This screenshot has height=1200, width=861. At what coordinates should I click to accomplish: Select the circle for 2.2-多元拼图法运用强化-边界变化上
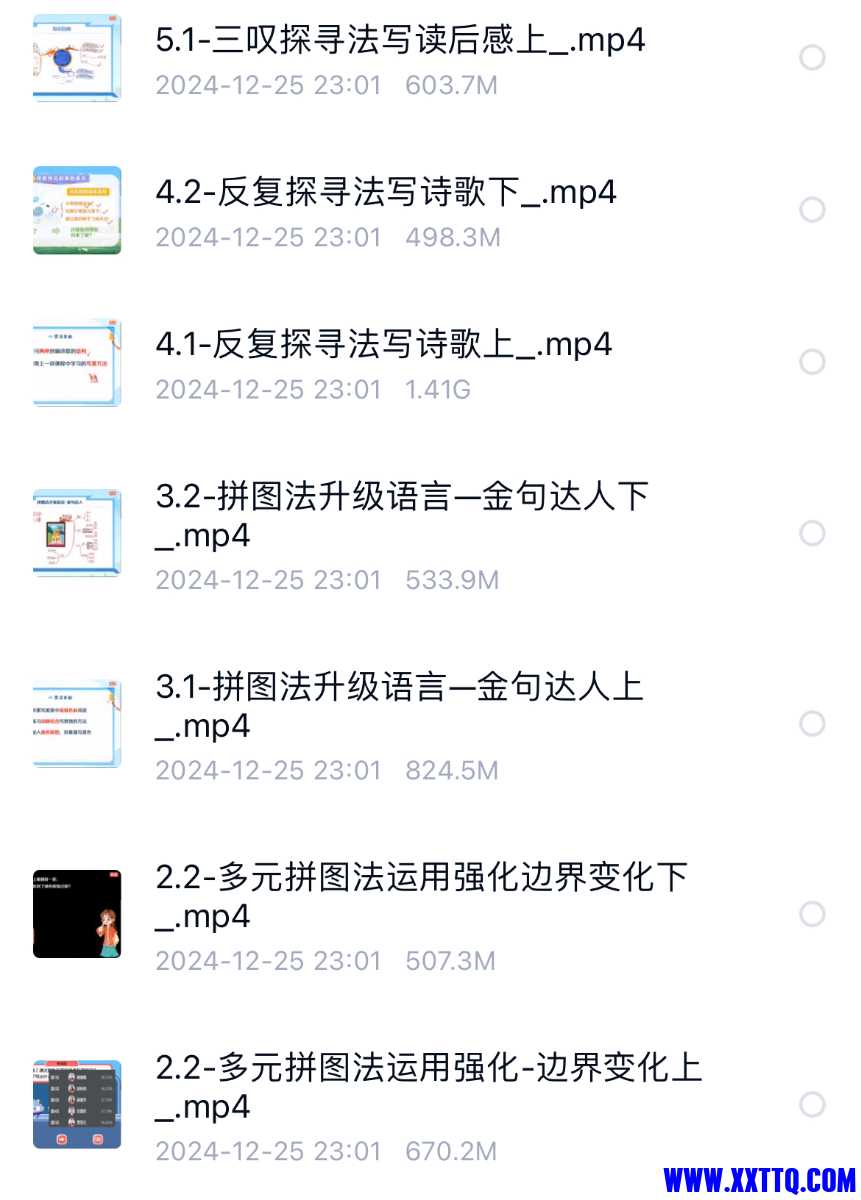pos(812,1105)
